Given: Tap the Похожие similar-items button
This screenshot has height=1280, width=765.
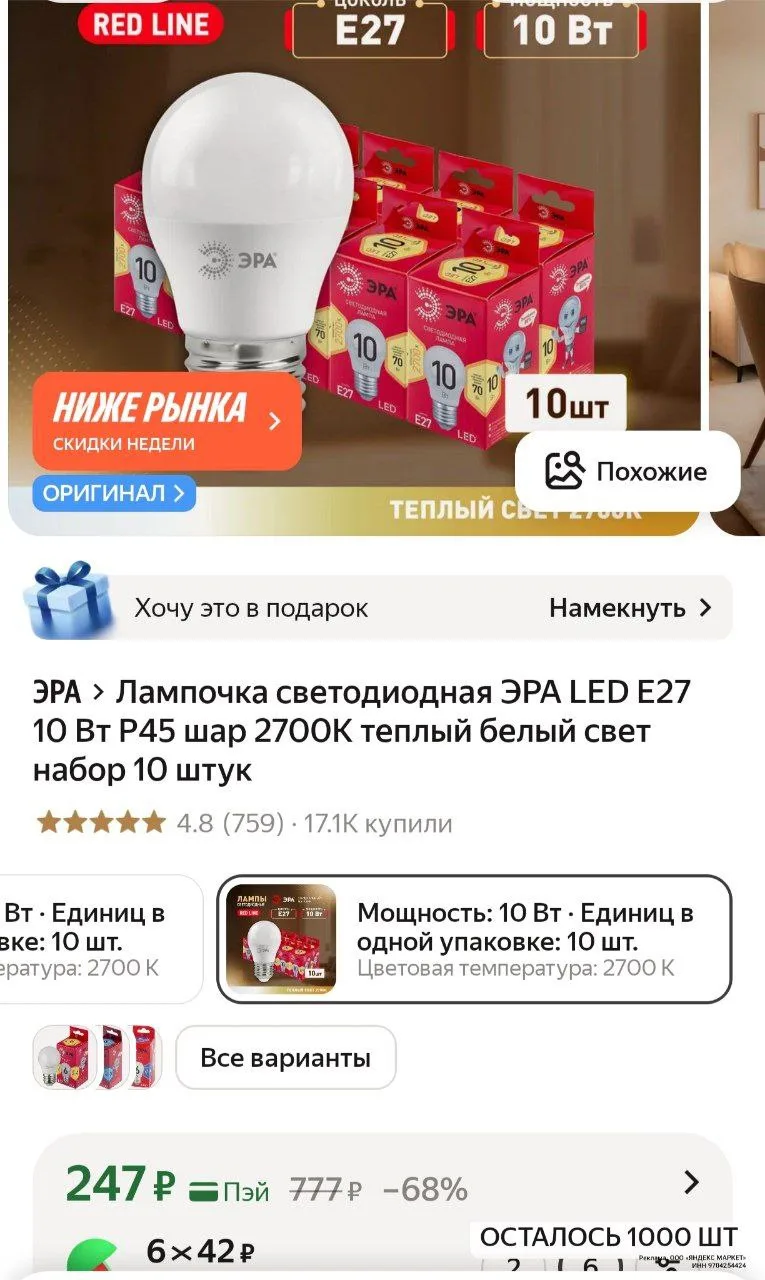Looking at the screenshot, I should coord(627,471).
